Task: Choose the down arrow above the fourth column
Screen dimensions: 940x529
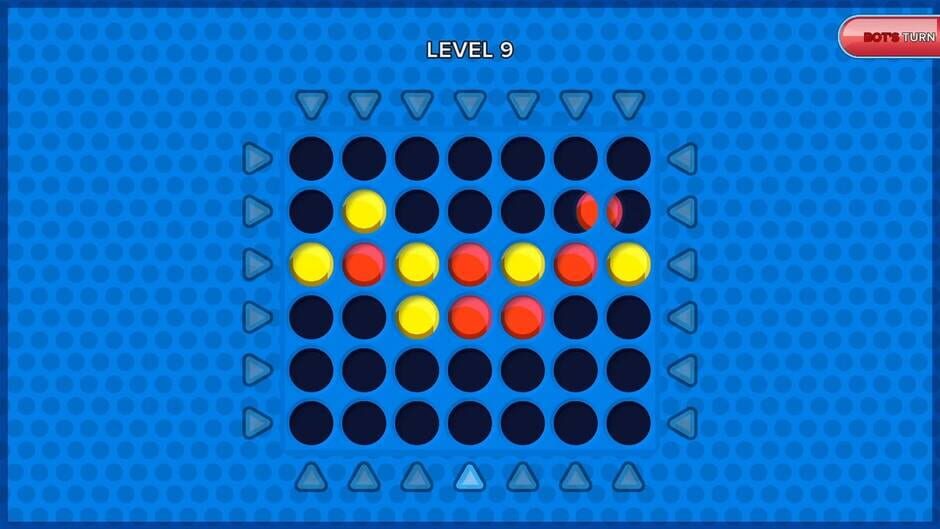Action: (x=470, y=104)
